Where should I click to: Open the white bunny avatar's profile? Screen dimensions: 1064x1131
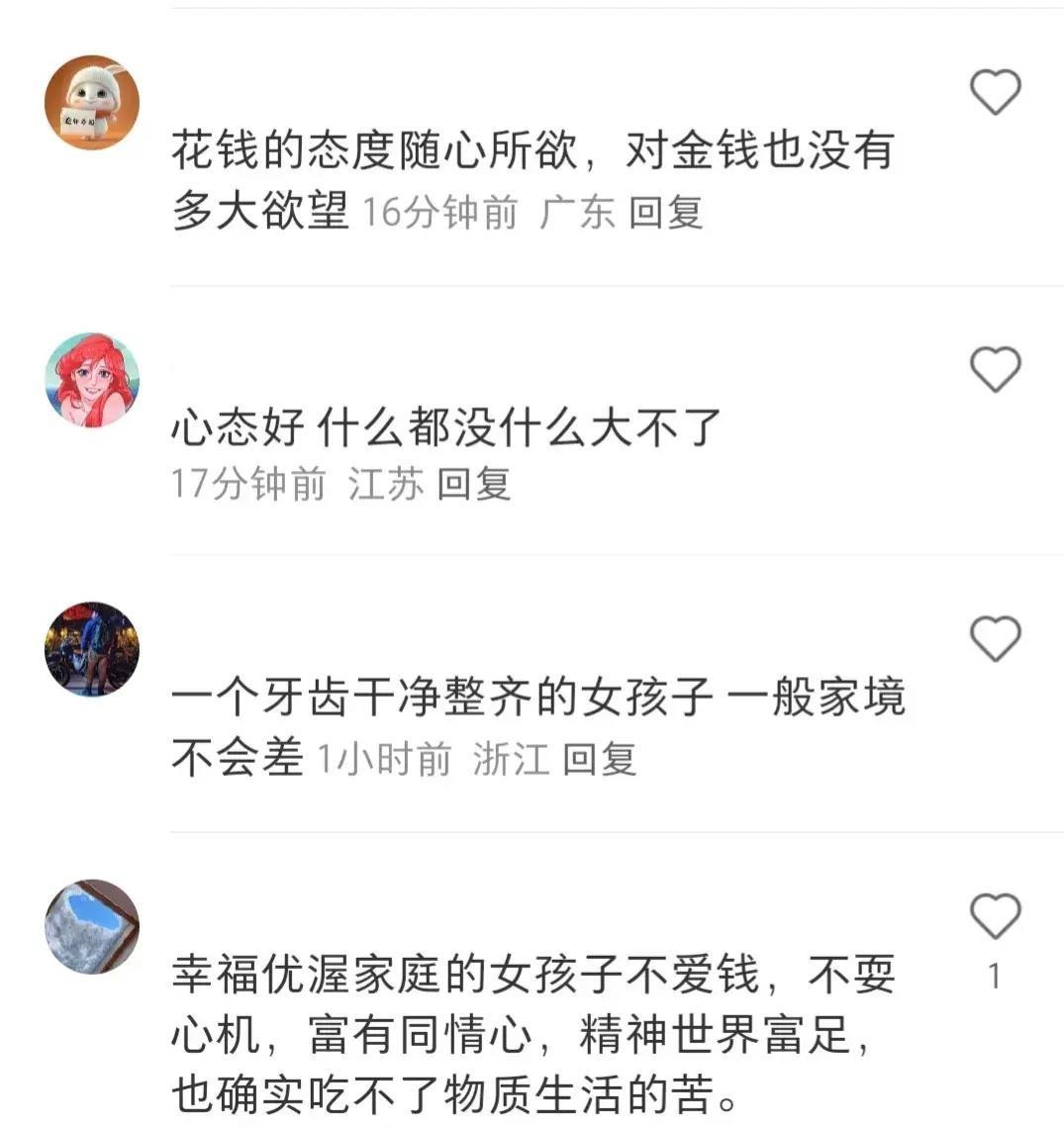(x=92, y=102)
